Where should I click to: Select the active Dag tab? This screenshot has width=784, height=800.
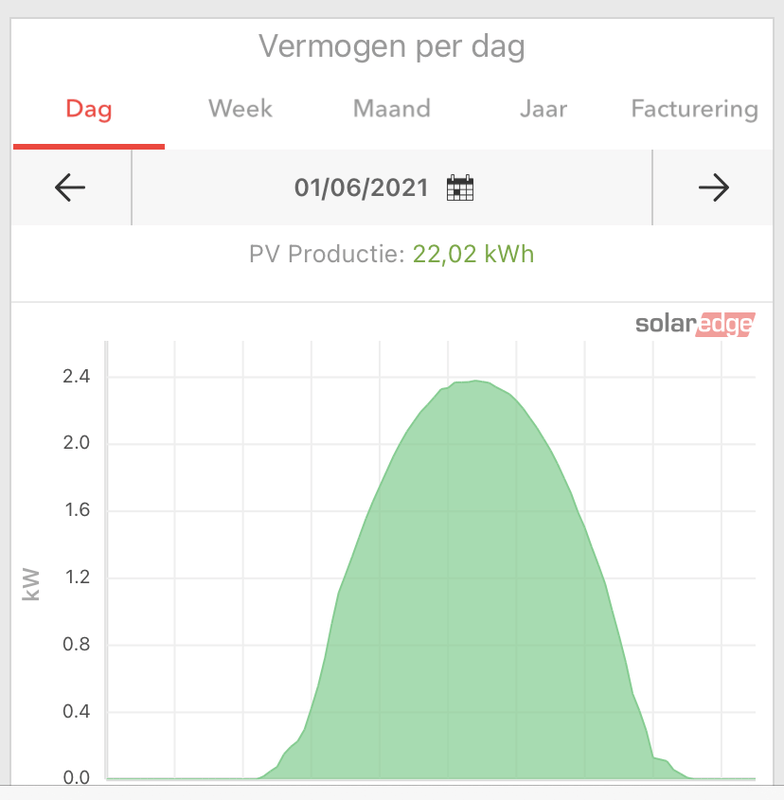tap(88, 109)
